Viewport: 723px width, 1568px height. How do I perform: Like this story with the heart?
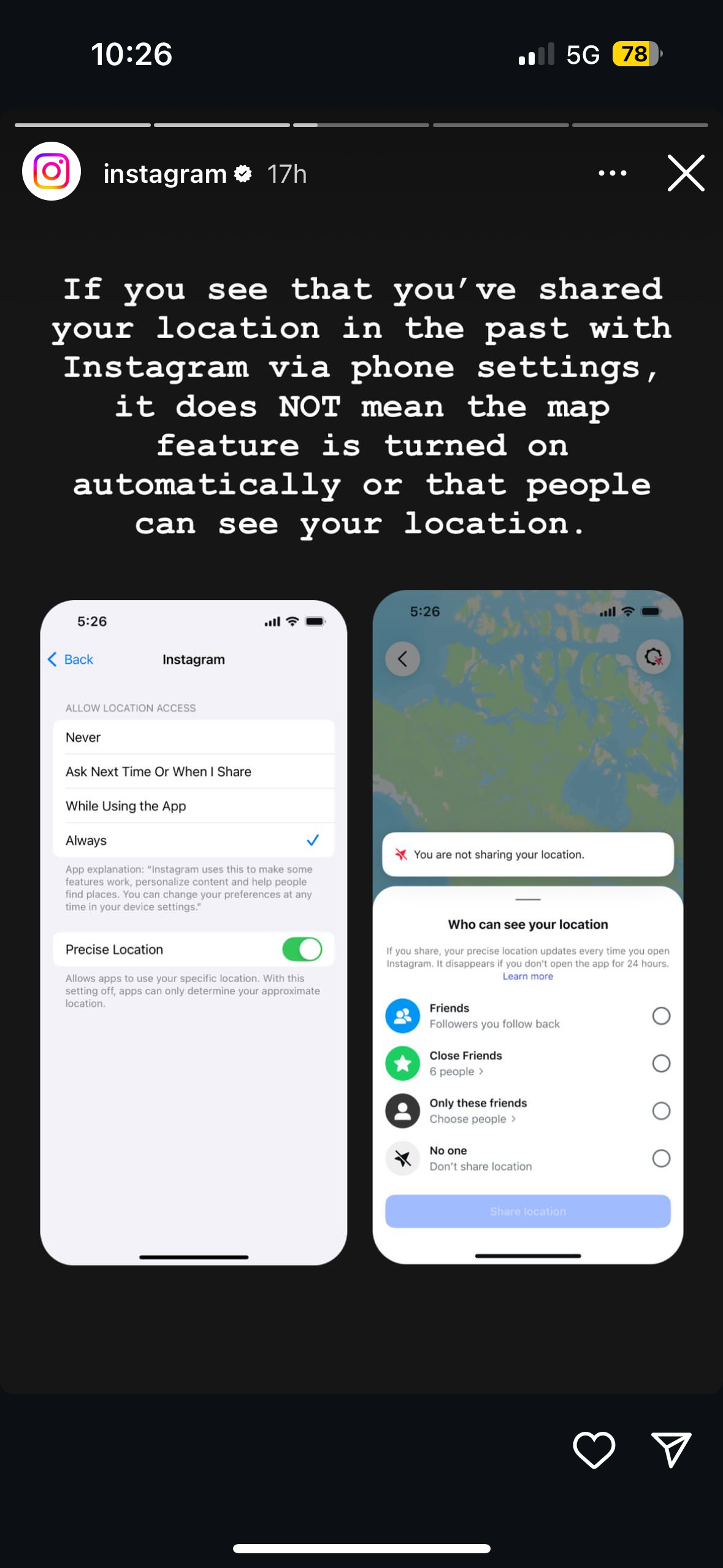click(x=594, y=1450)
